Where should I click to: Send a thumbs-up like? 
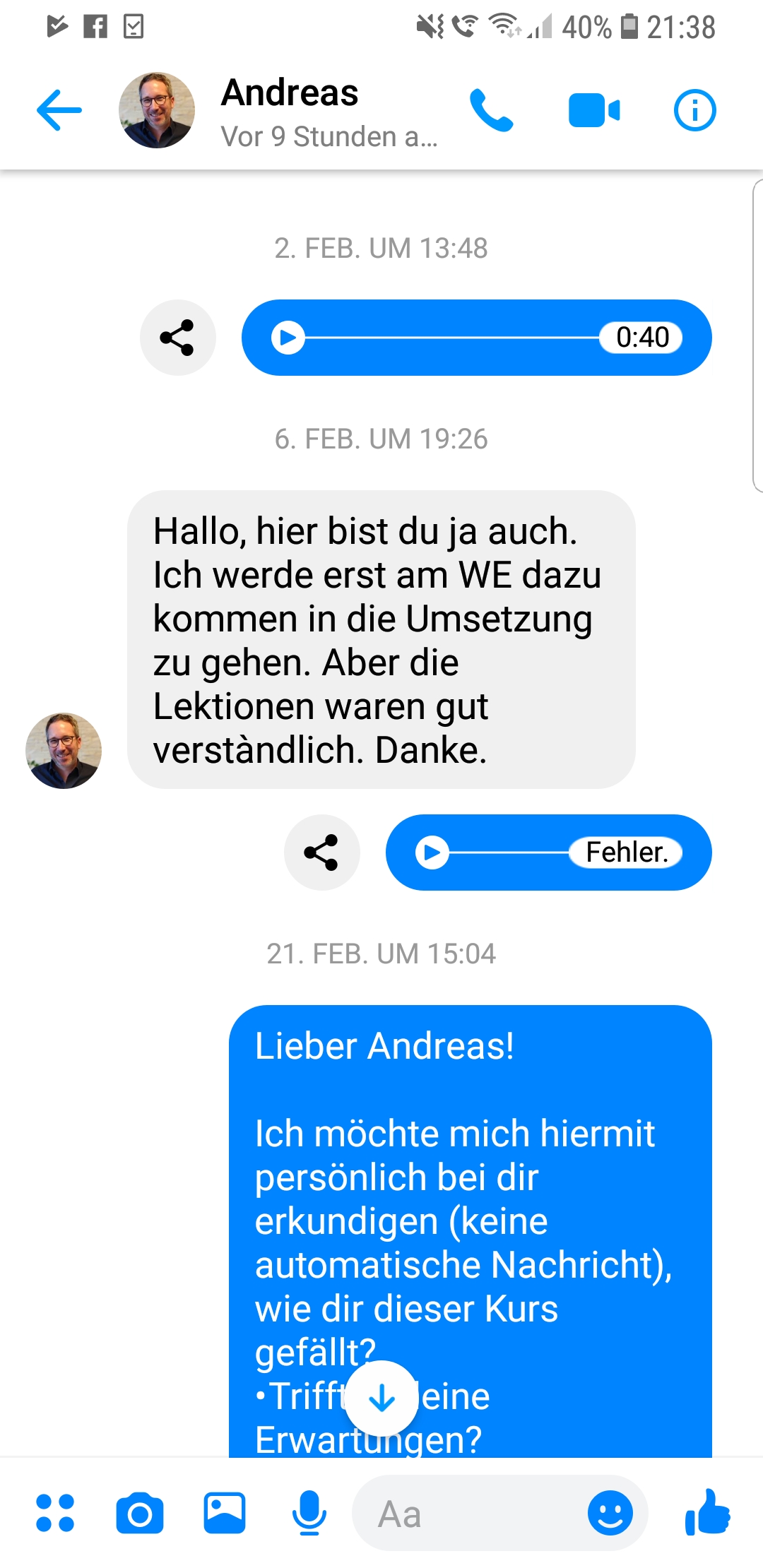click(x=707, y=1513)
